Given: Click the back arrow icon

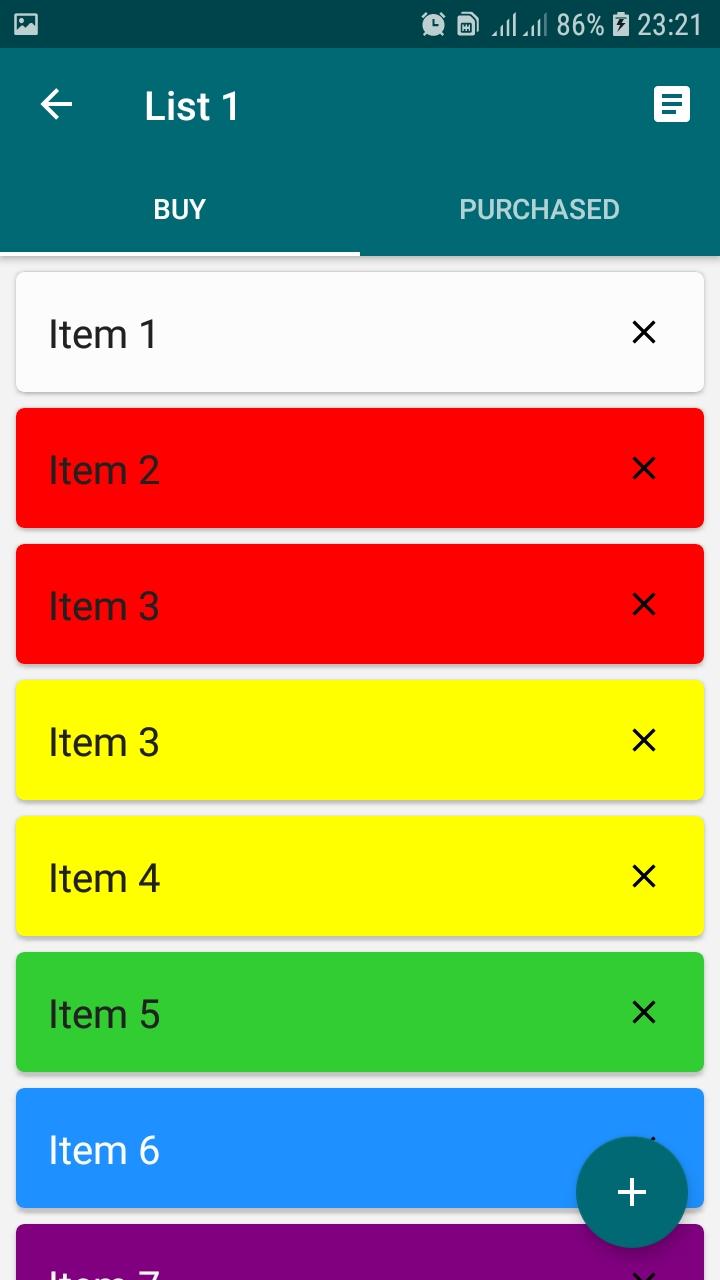Looking at the screenshot, I should pyautogui.click(x=56, y=104).
